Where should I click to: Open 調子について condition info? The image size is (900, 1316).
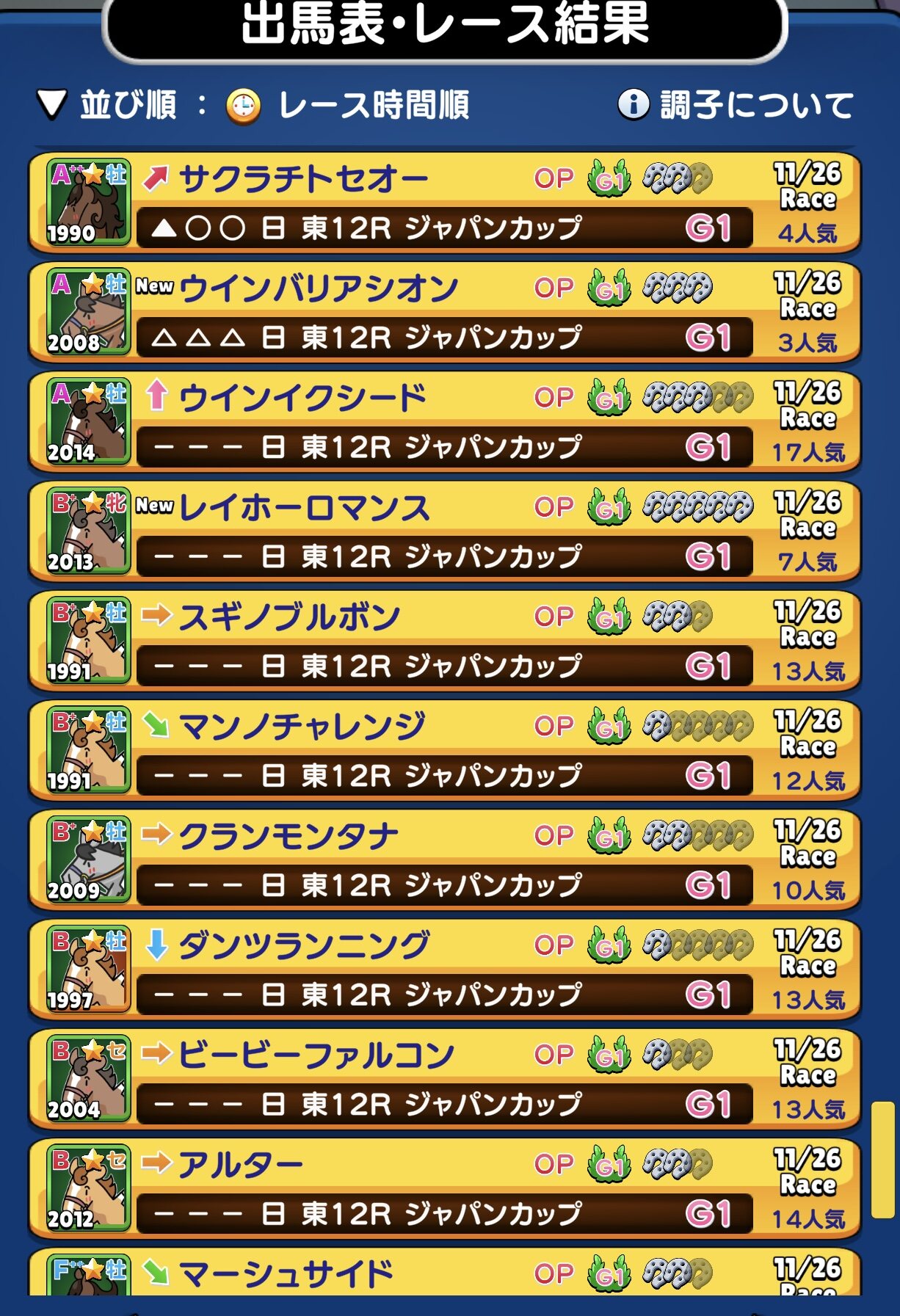coord(736,106)
